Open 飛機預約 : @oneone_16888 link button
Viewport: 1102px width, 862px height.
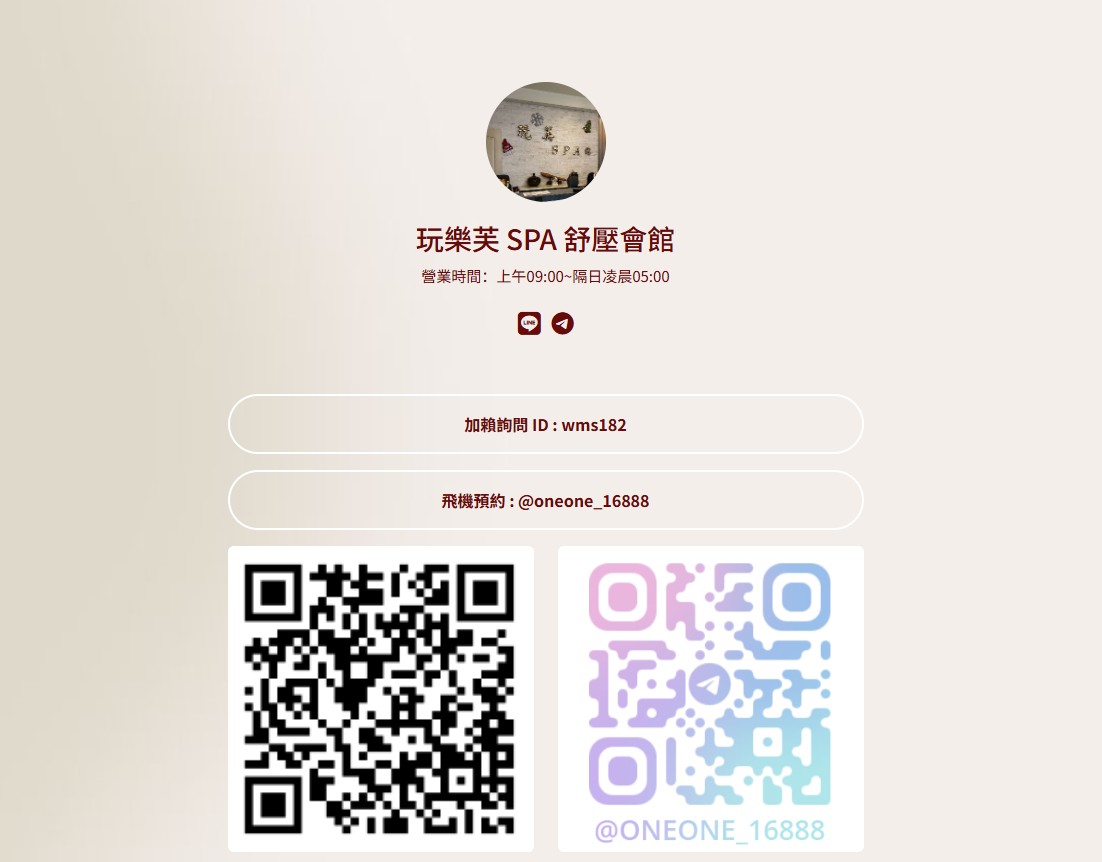[545, 500]
